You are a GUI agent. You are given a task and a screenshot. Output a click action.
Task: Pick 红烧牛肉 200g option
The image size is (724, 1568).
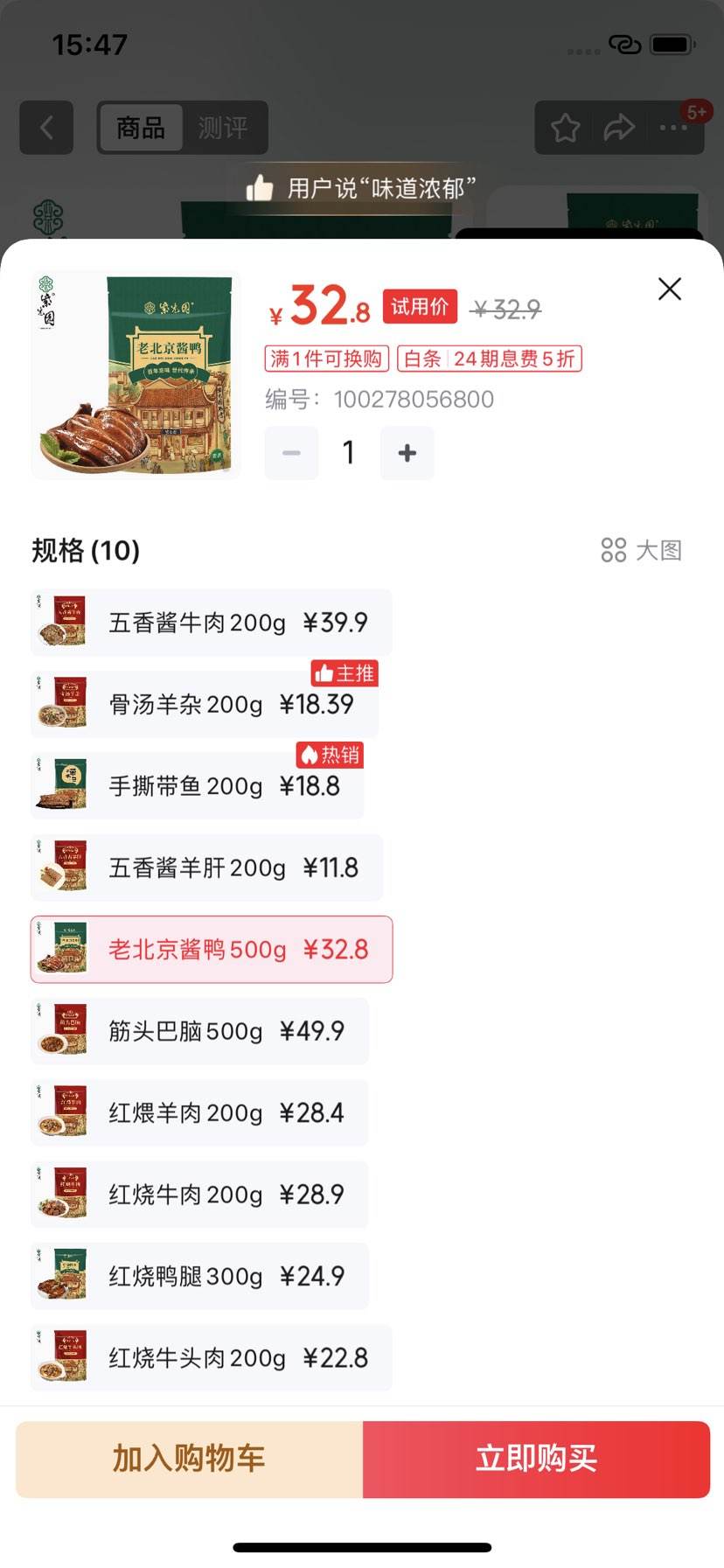point(199,1195)
